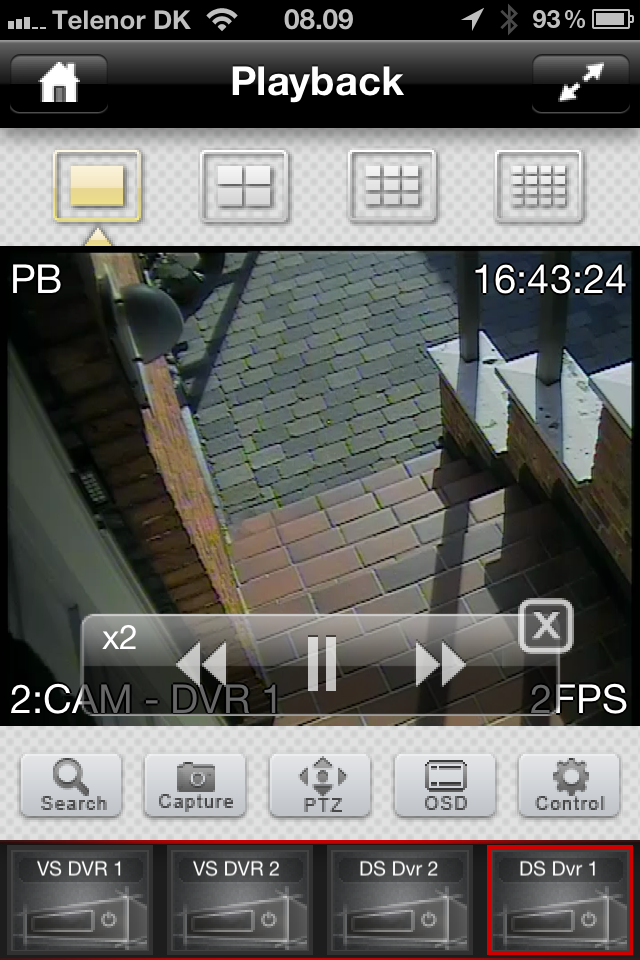Close the playback controls overlay
Screen dimensions: 640x960
546,627
